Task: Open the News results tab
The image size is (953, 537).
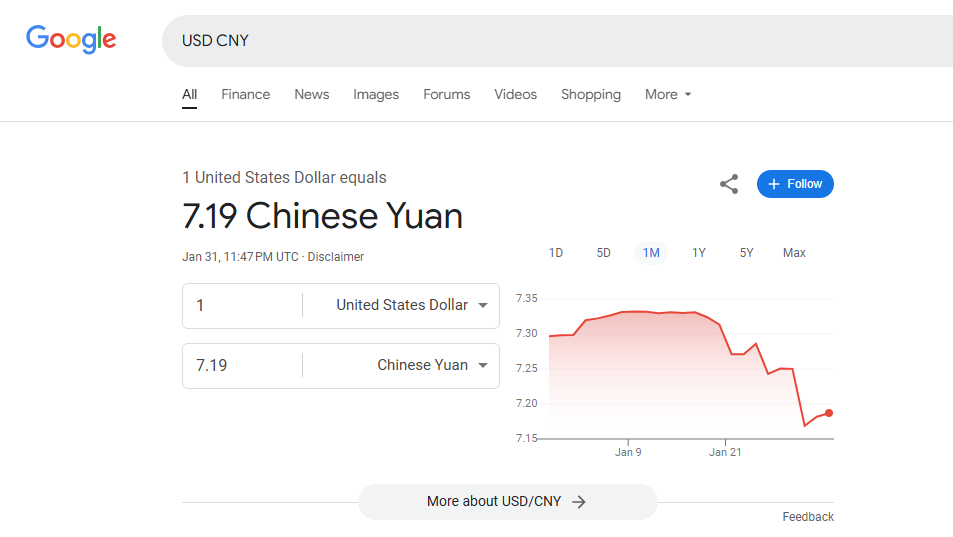Action: point(311,94)
